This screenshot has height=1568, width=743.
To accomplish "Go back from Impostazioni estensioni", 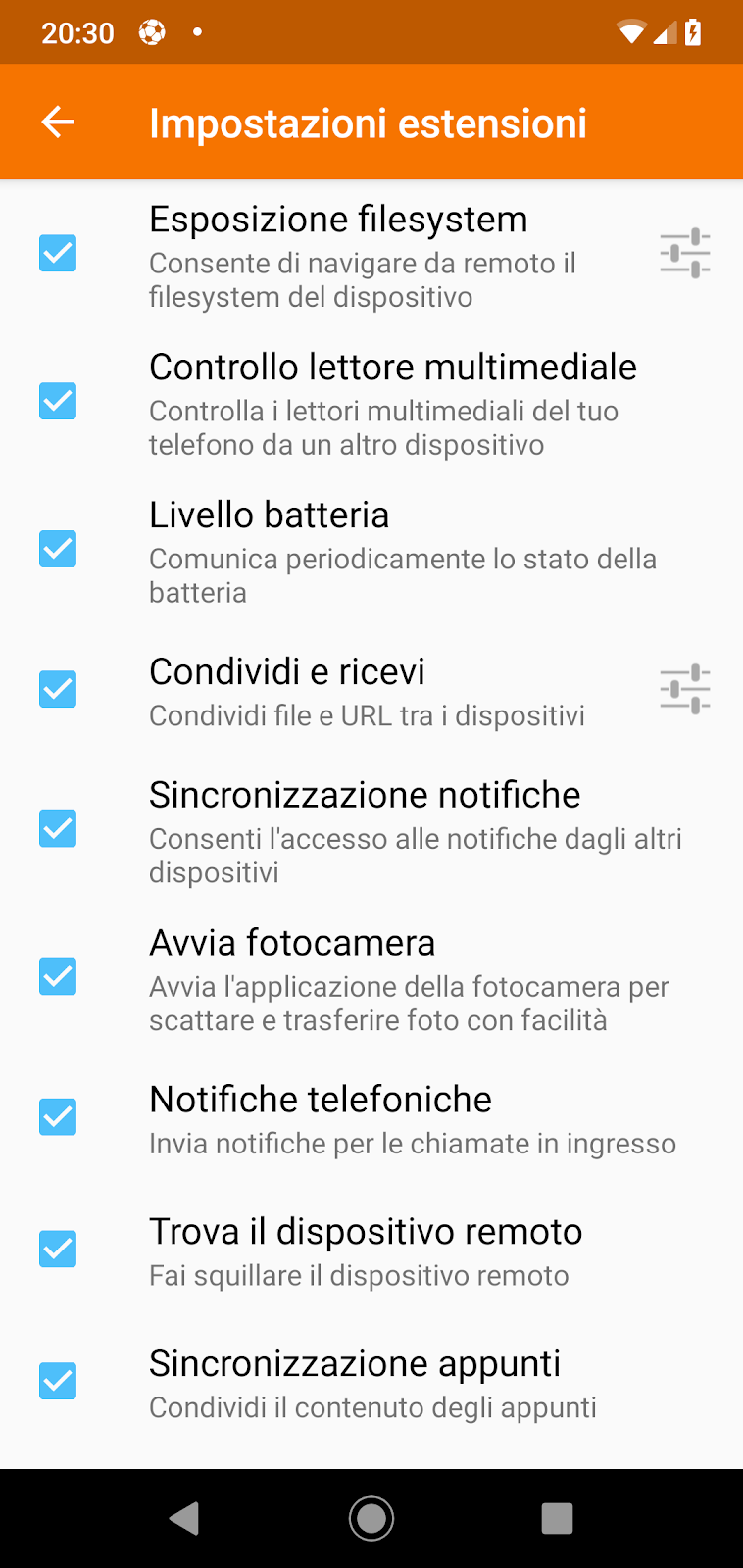I will [x=58, y=122].
